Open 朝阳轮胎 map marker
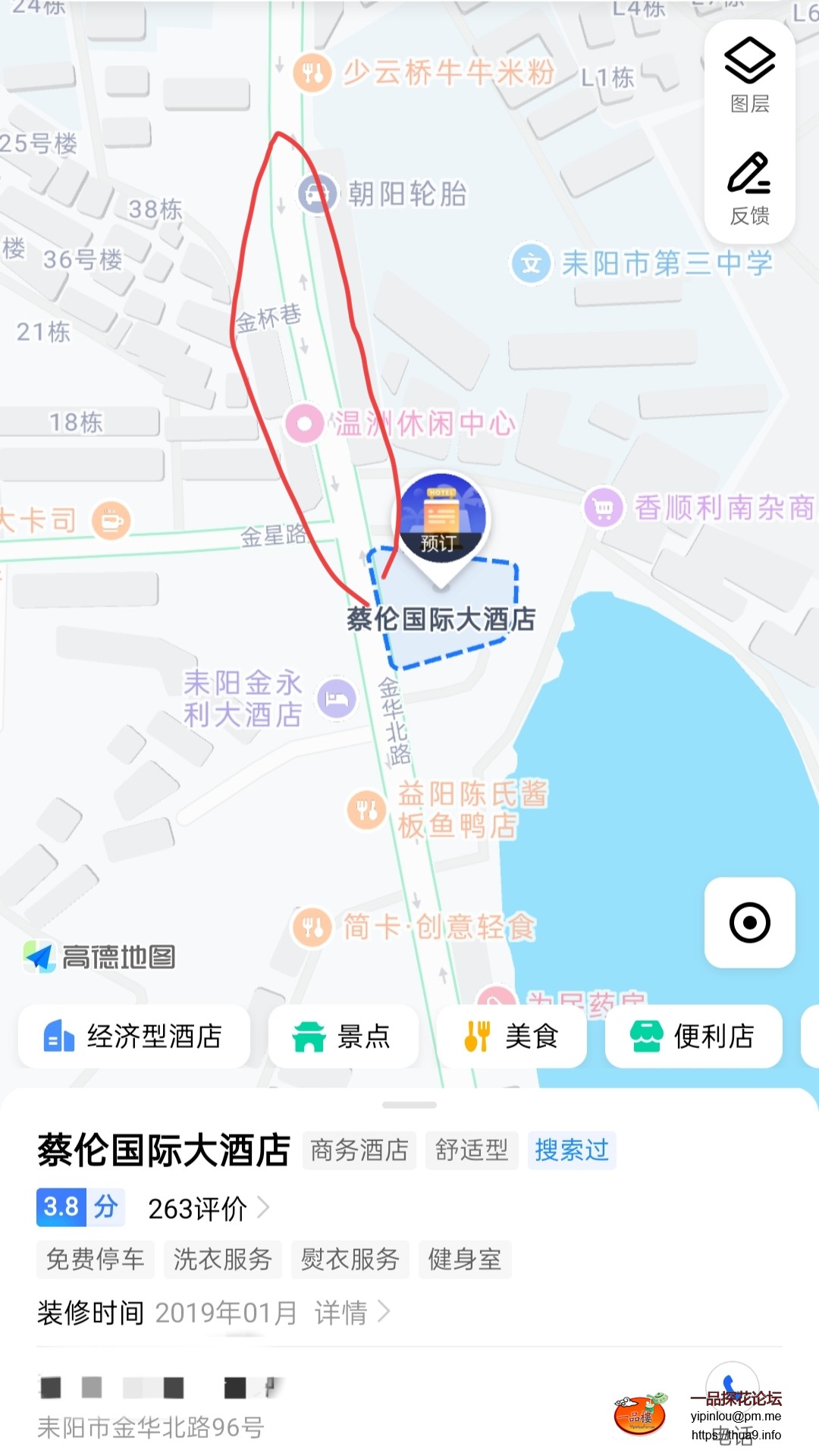 [x=317, y=194]
